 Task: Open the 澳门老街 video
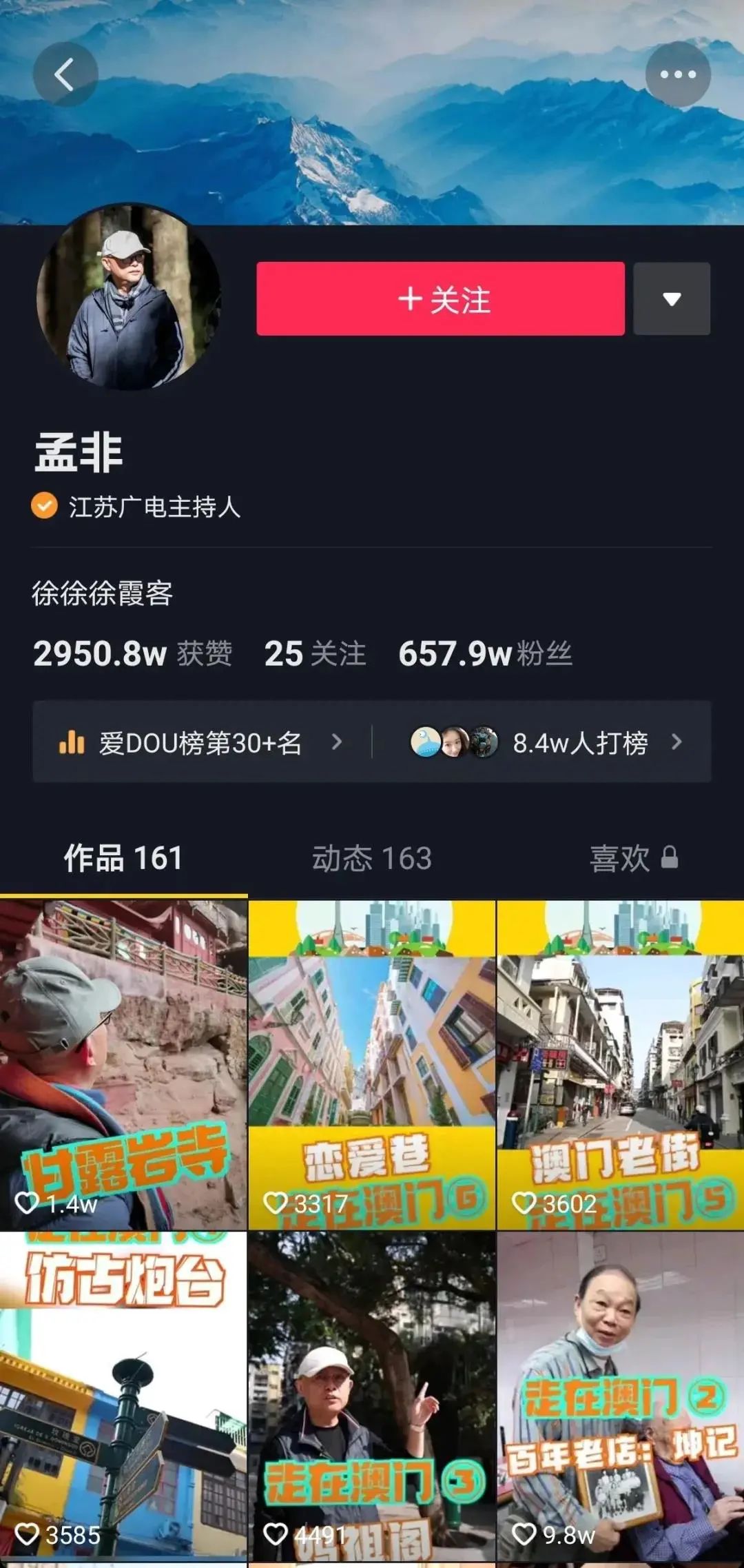click(x=620, y=1065)
